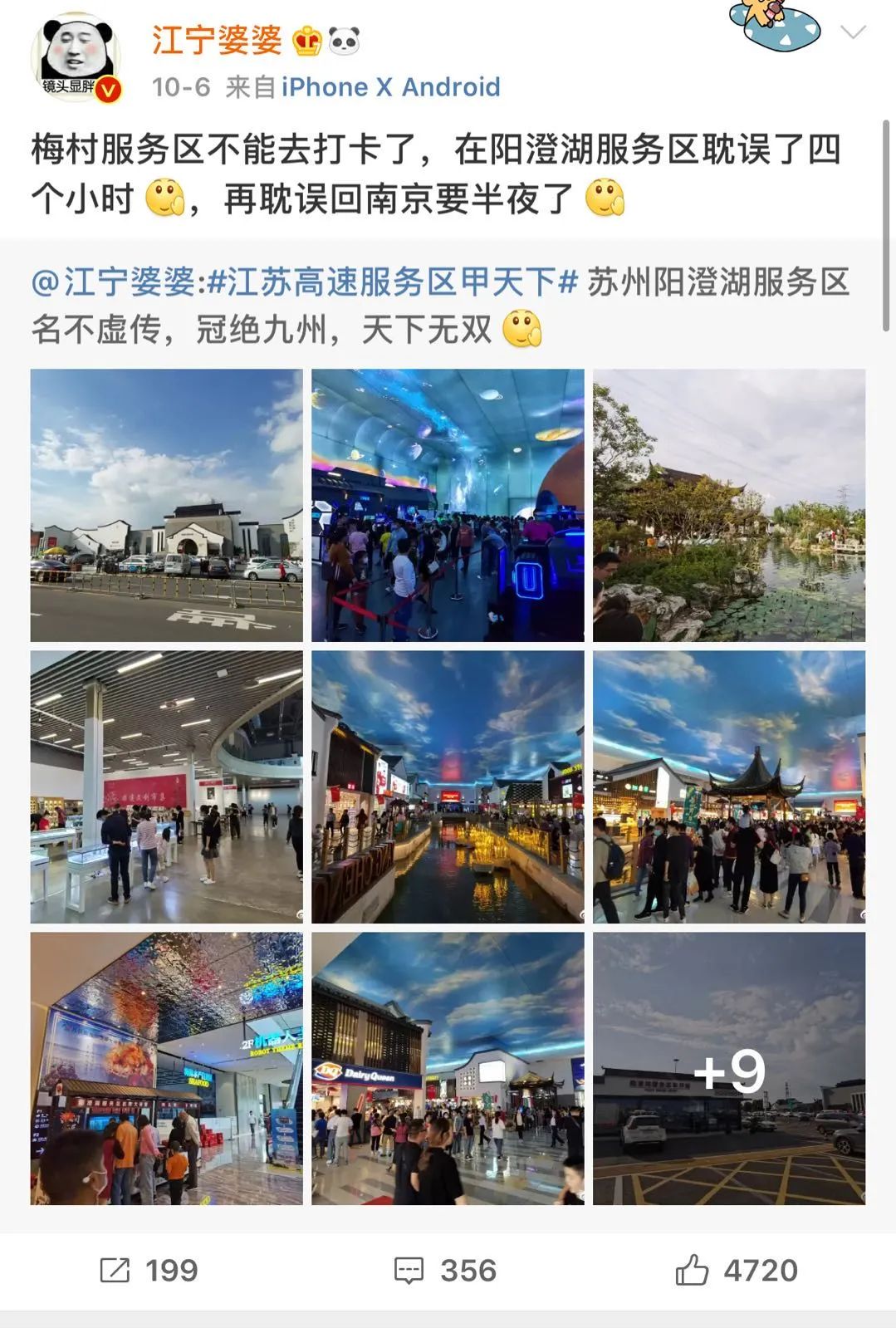Open the Dairy Queen storefront photo
The width and height of the screenshot is (896, 1328).
(448, 1068)
